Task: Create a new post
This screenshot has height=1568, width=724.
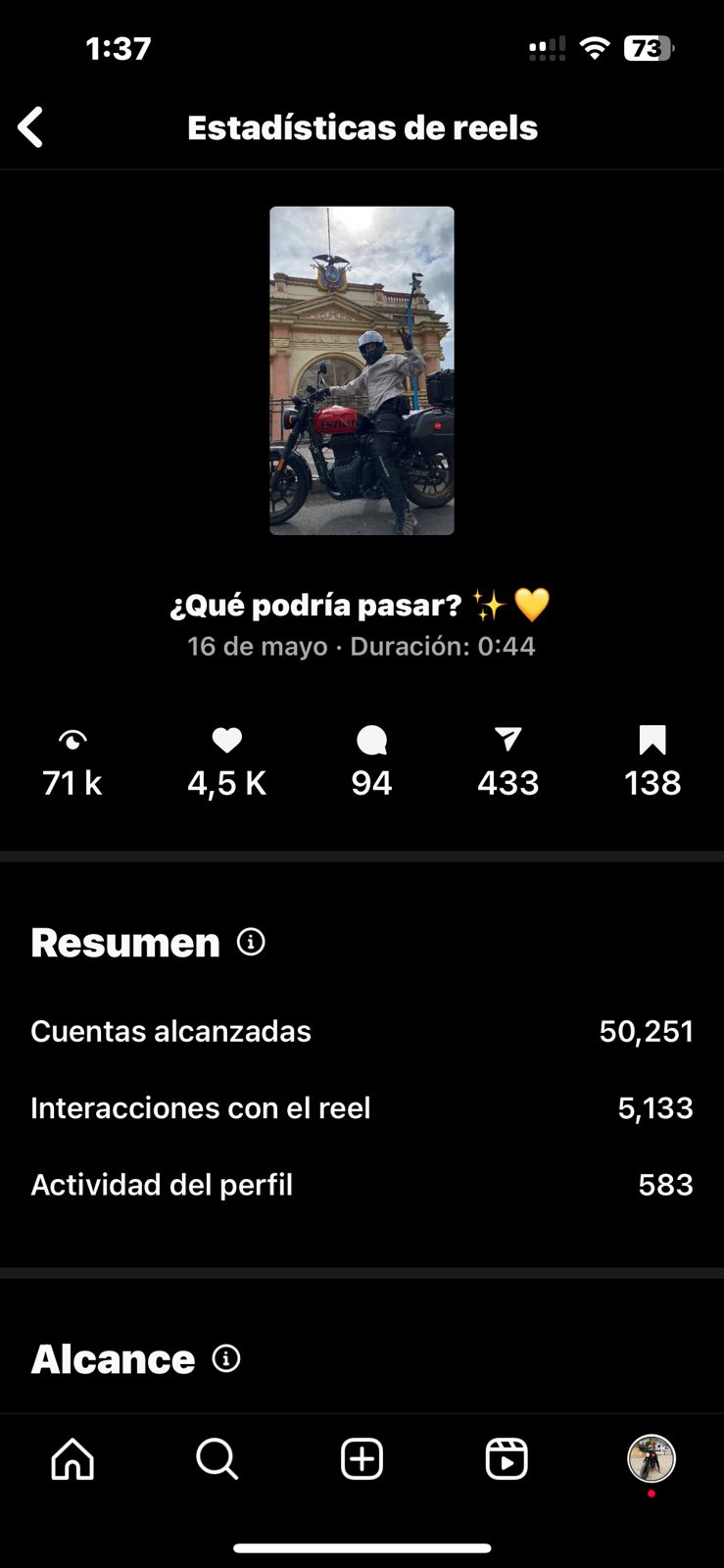Action: 362,1459
